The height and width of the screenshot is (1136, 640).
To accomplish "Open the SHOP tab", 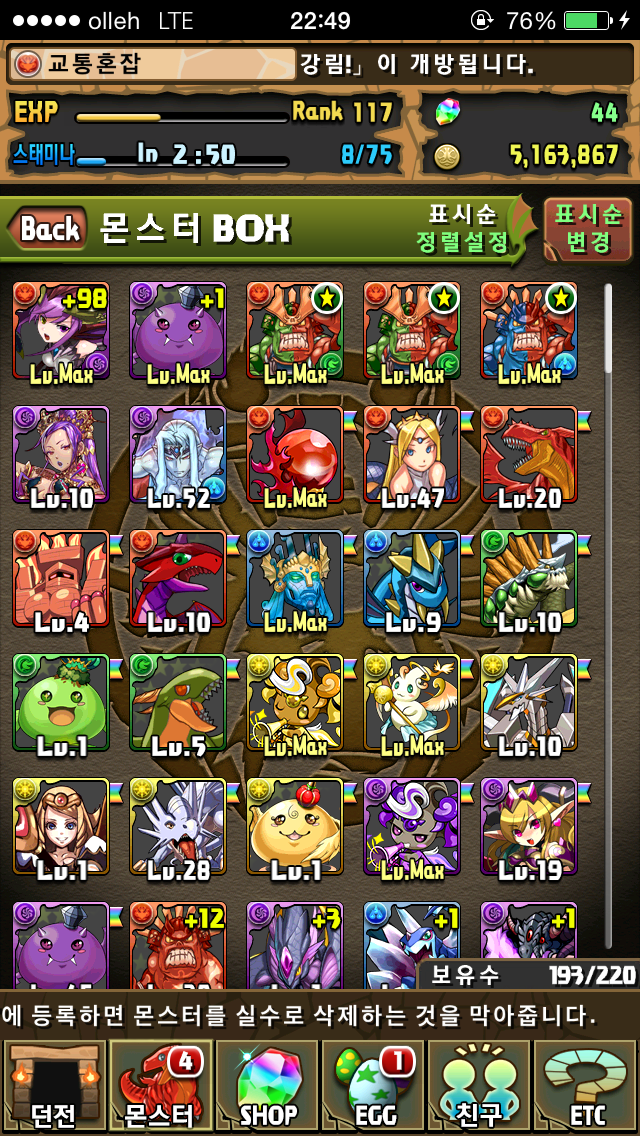I will click(x=267, y=1085).
